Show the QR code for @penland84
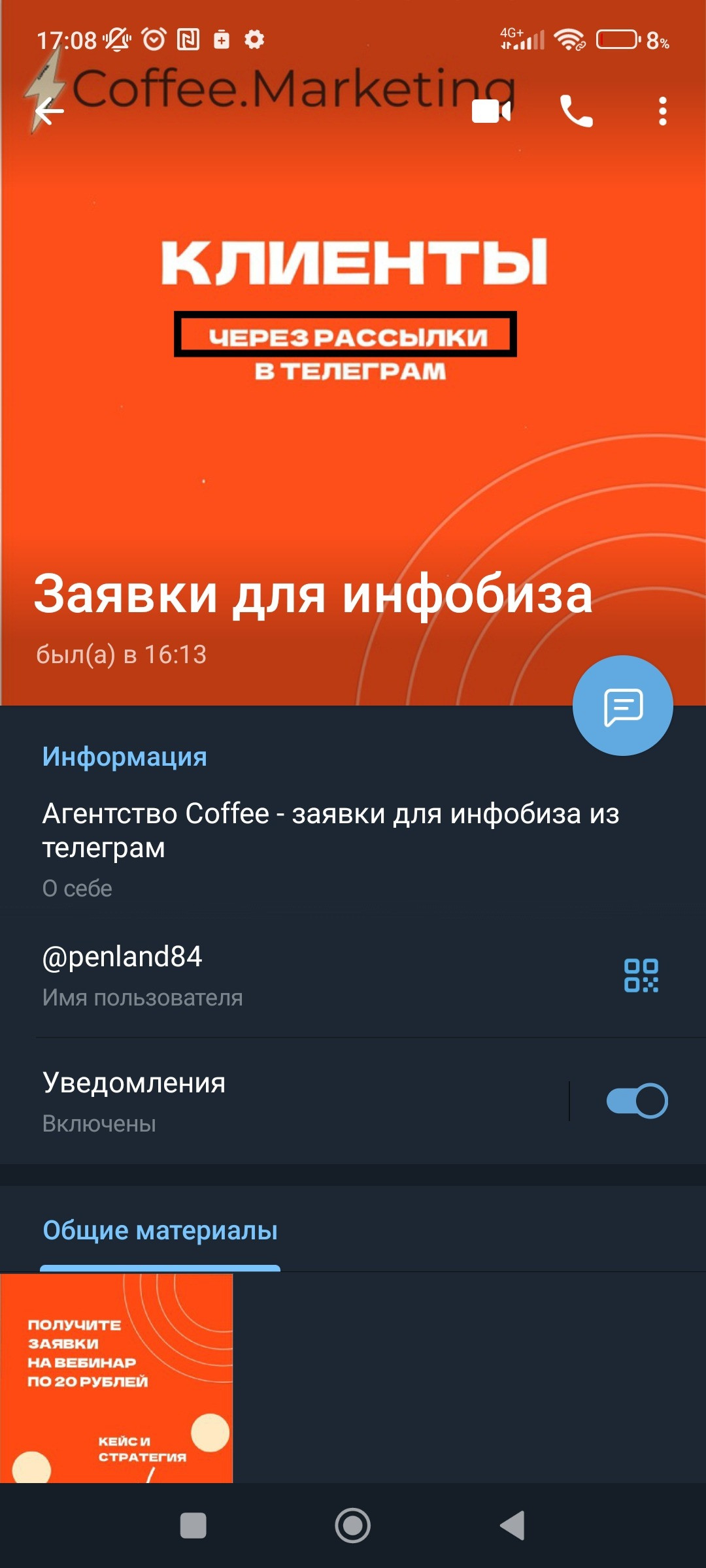The height and width of the screenshot is (1568, 706). [x=641, y=975]
